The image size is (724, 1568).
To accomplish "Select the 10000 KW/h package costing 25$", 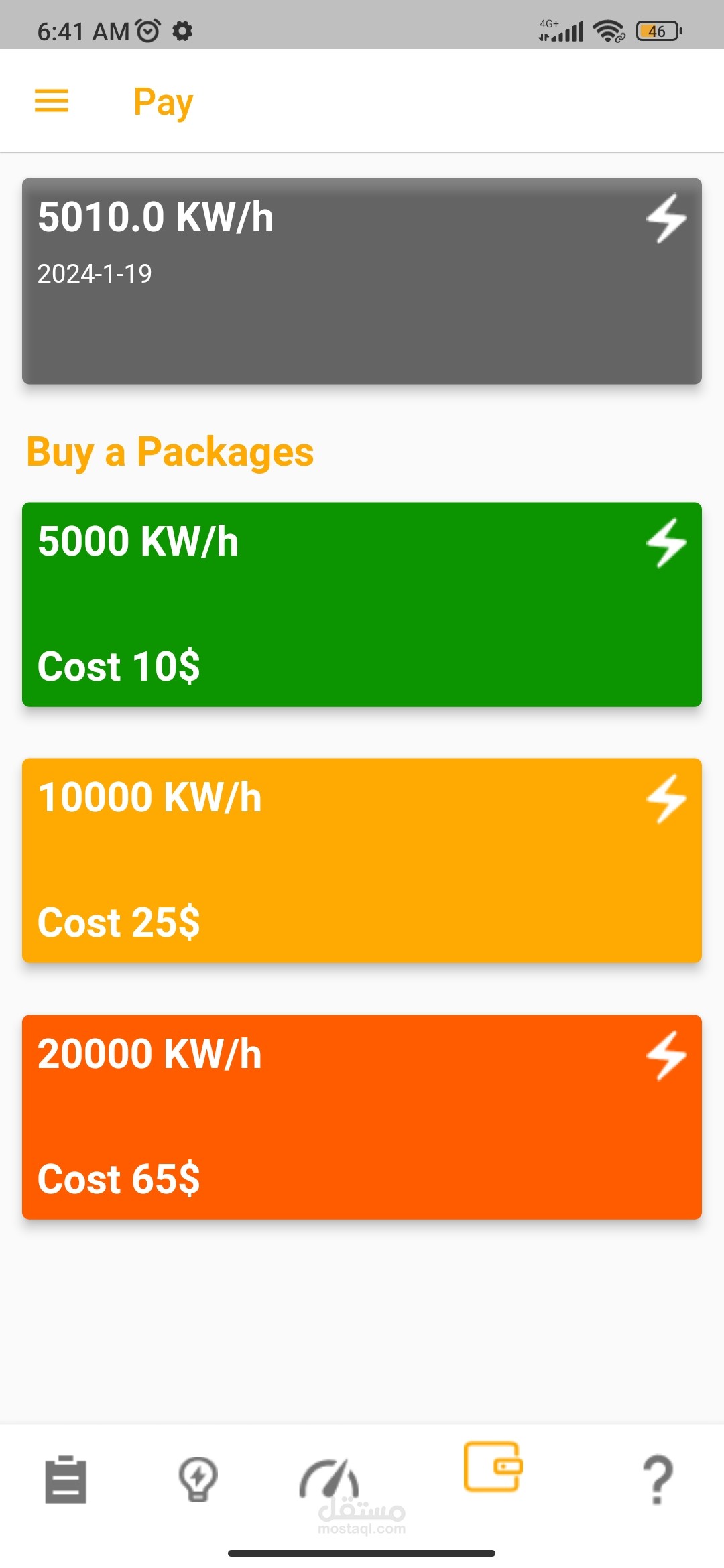I will tap(362, 860).
